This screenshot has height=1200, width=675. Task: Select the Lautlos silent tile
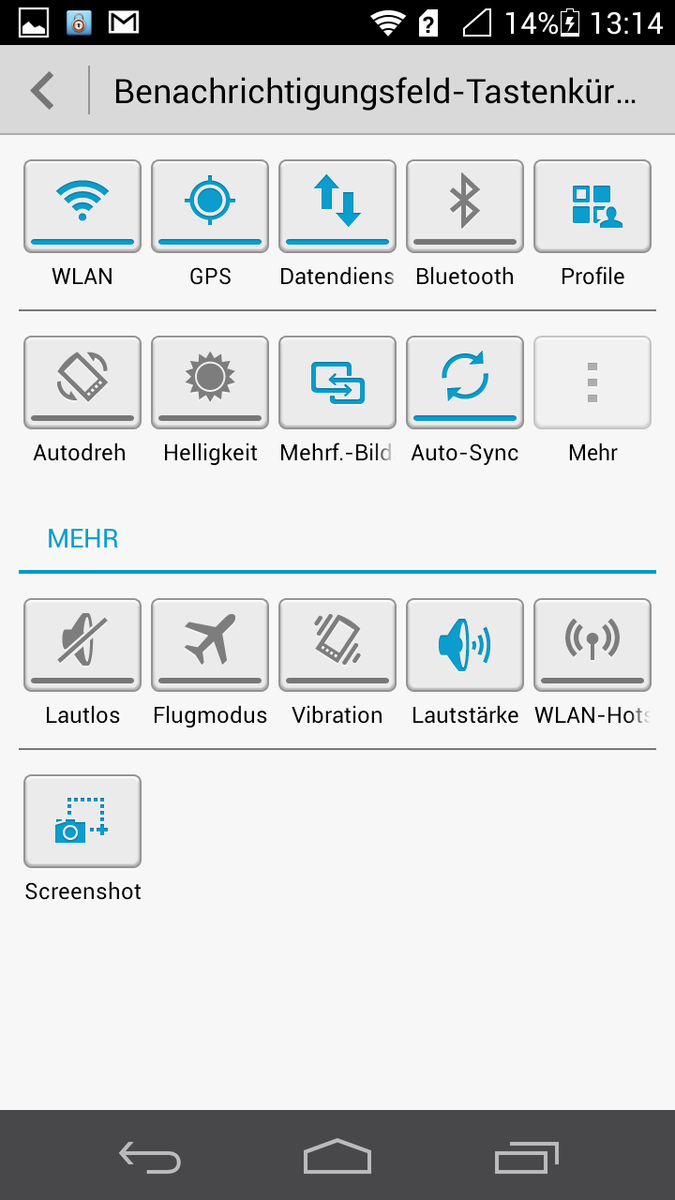82,645
